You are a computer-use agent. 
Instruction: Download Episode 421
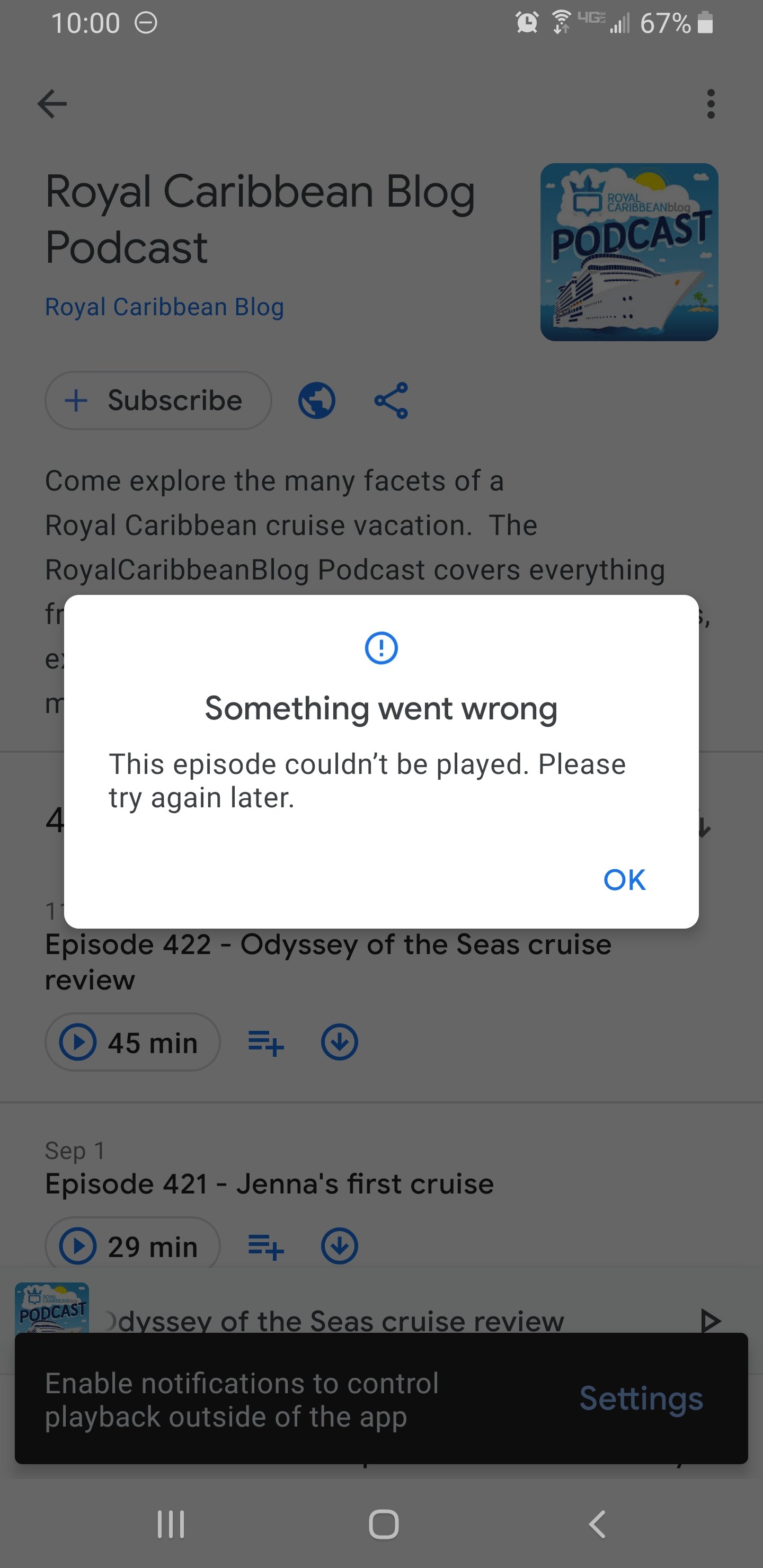point(339,1246)
